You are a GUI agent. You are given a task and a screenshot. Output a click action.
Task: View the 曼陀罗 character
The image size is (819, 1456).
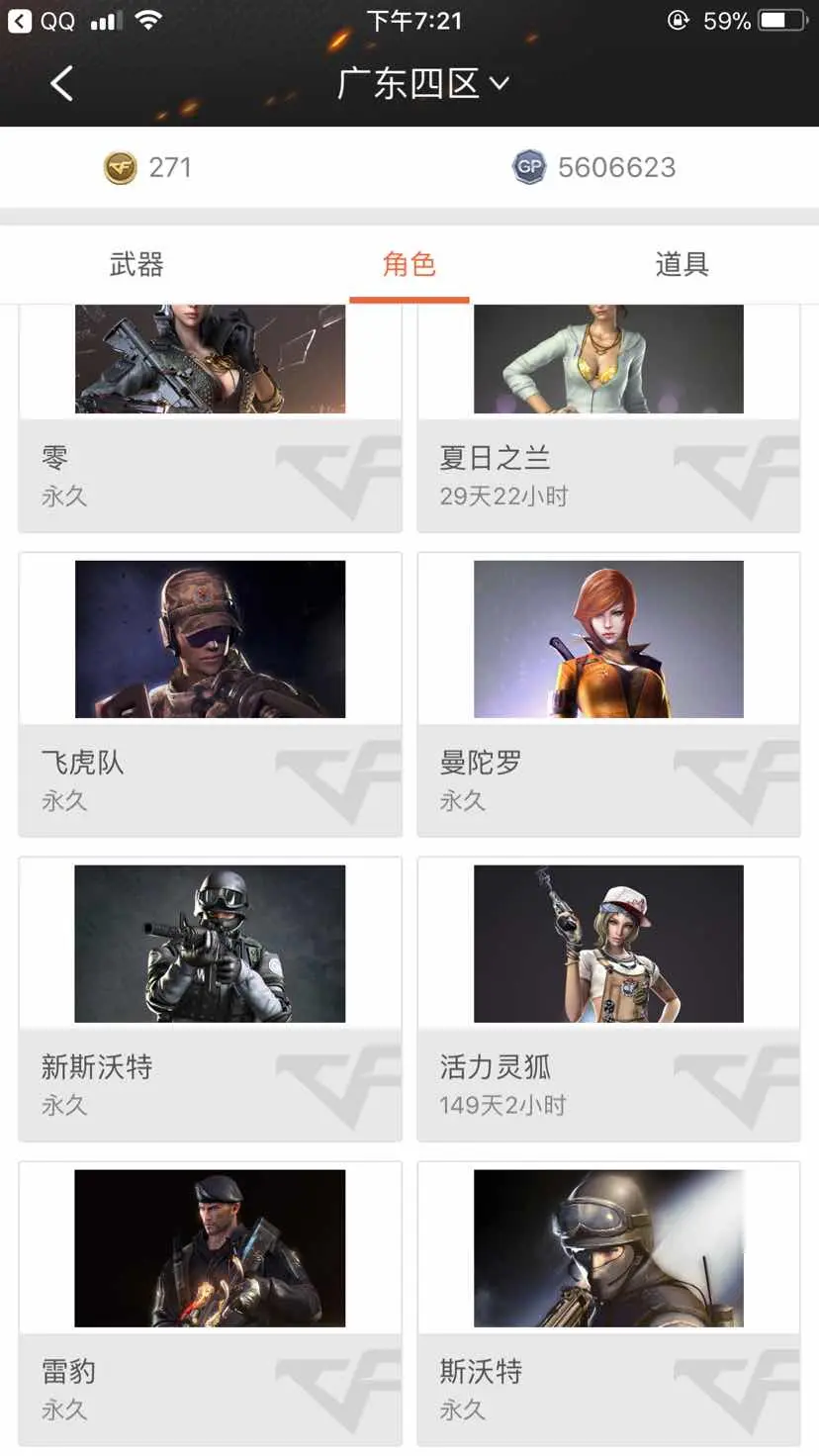click(608, 694)
